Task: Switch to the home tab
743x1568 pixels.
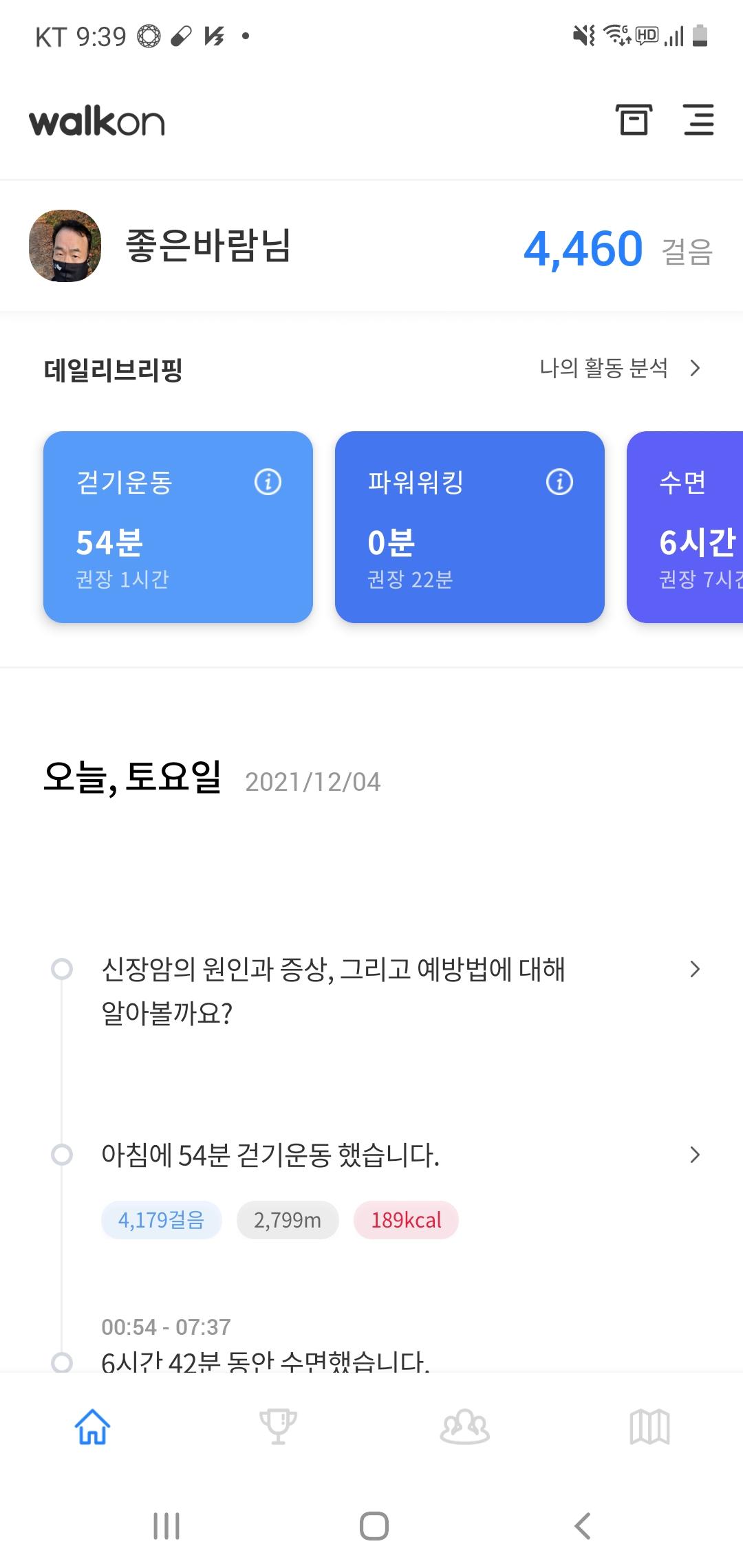Action: [x=93, y=1426]
